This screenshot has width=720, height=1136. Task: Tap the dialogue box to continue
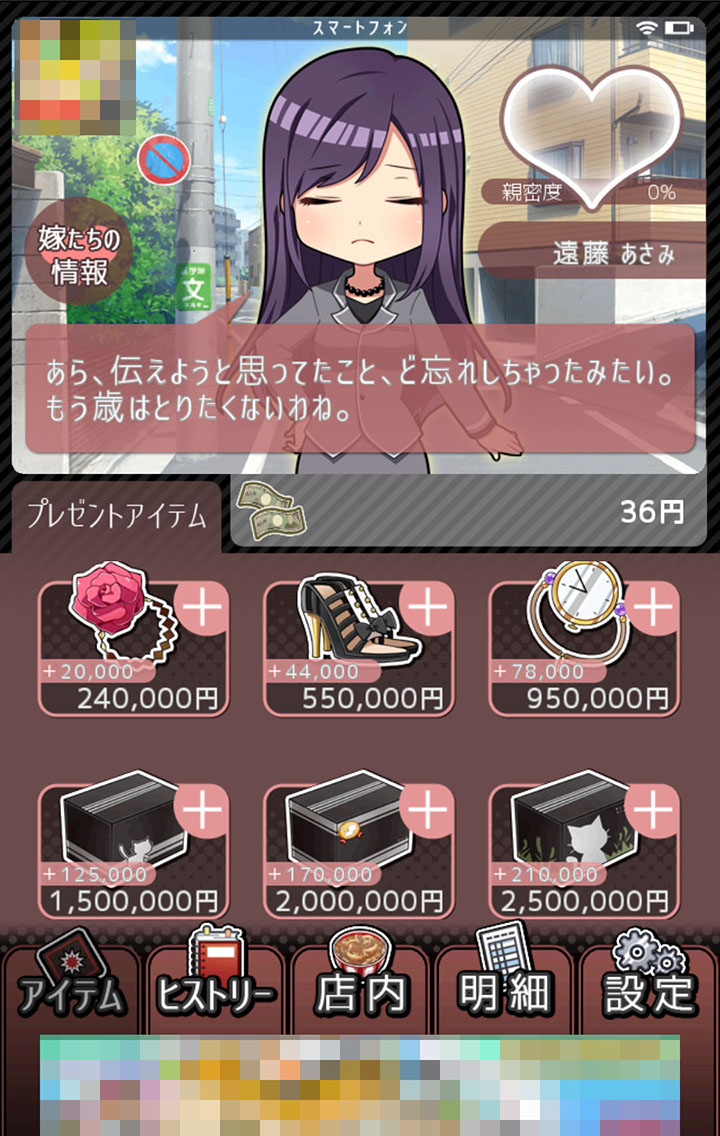(x=360, y=386)
